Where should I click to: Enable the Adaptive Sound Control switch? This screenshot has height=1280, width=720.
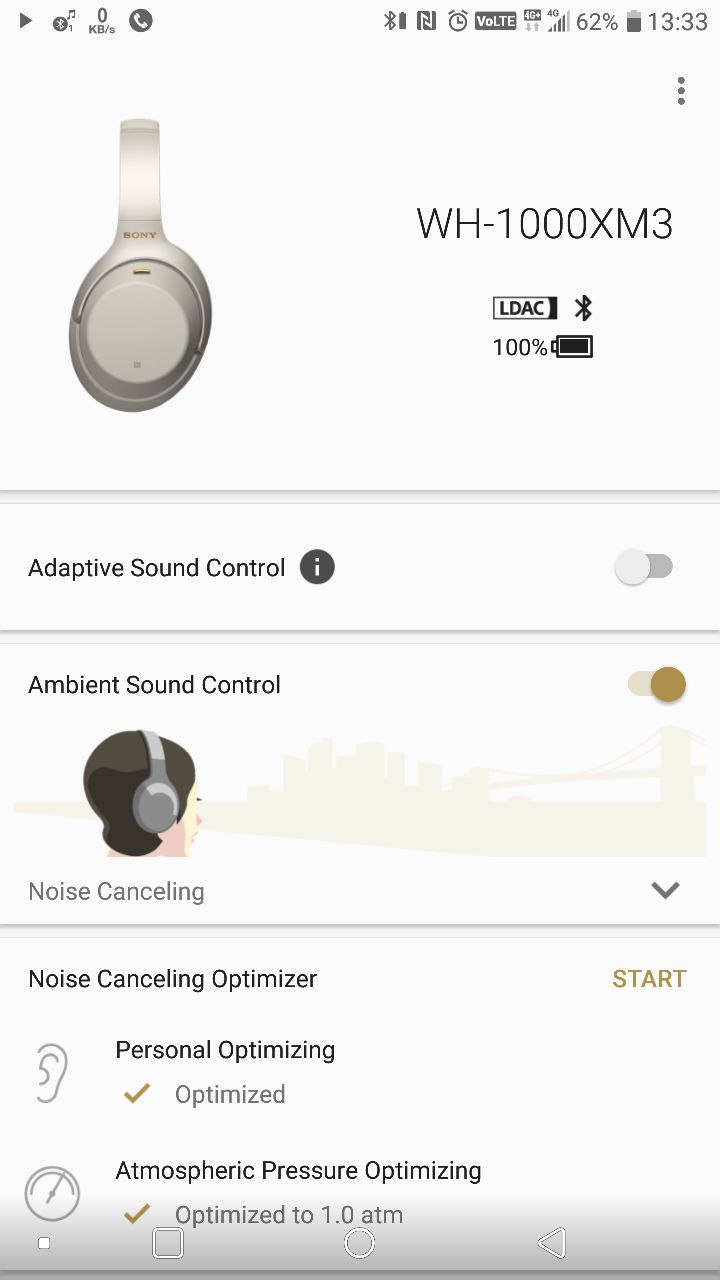(644, 568)
